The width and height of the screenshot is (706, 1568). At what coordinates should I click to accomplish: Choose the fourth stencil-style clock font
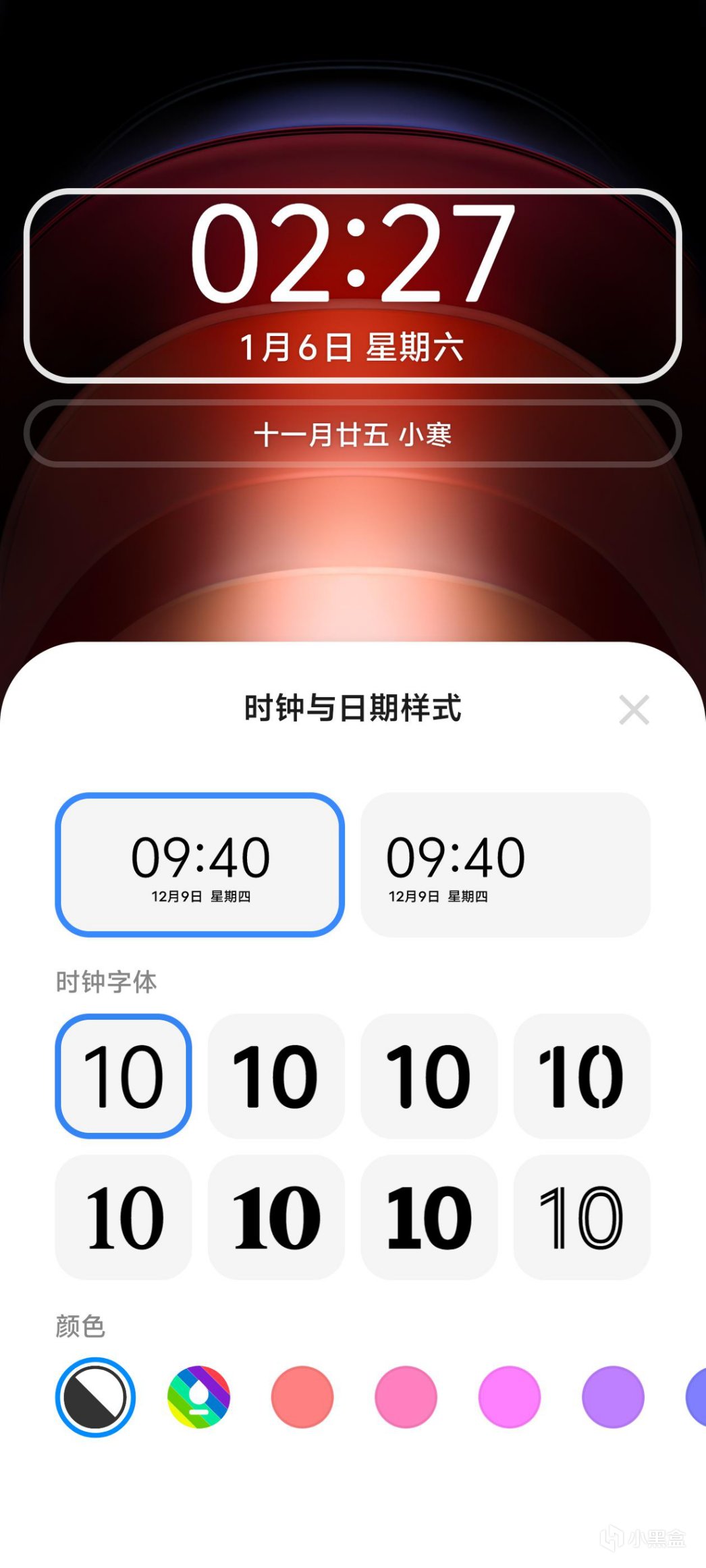(582, 1076)
